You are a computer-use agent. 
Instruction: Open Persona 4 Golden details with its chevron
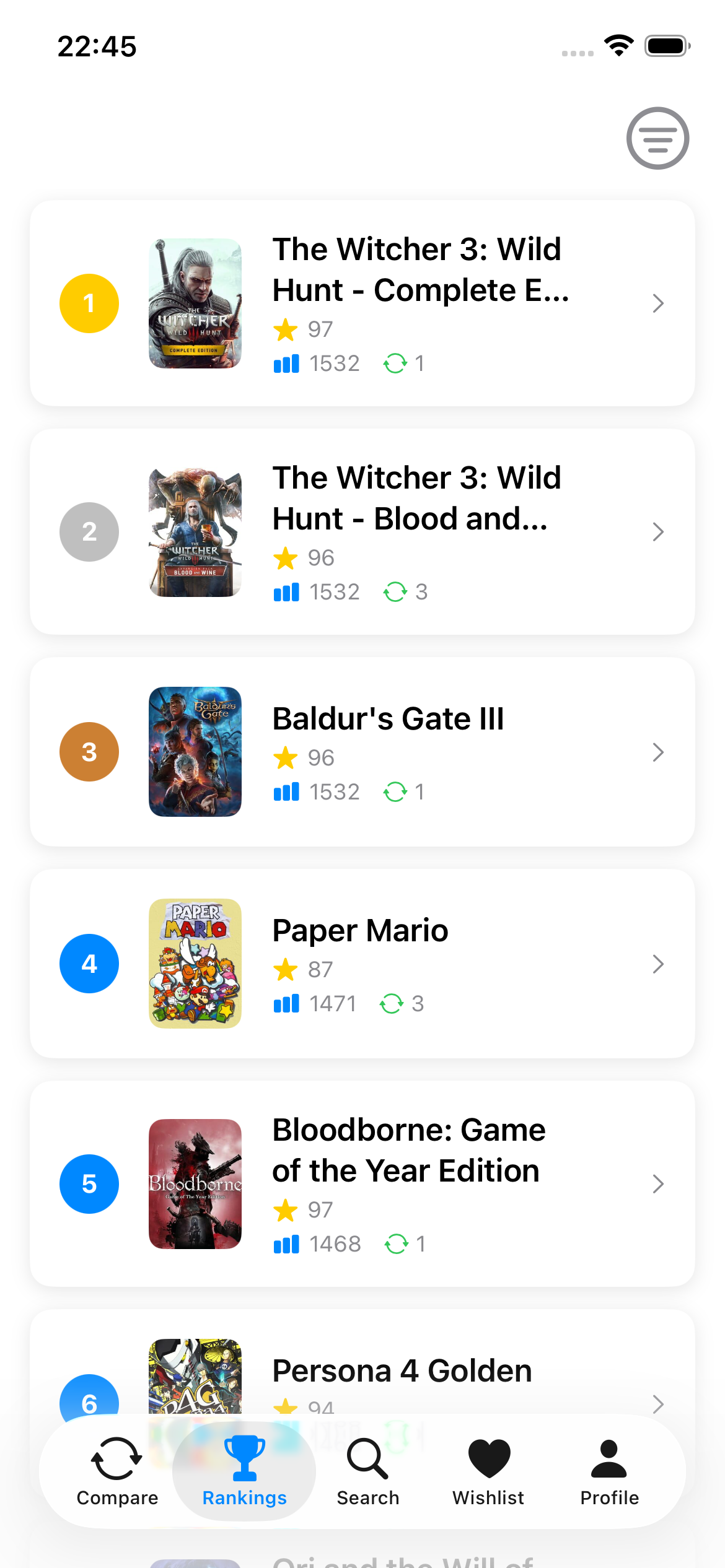click(657, 1404)
